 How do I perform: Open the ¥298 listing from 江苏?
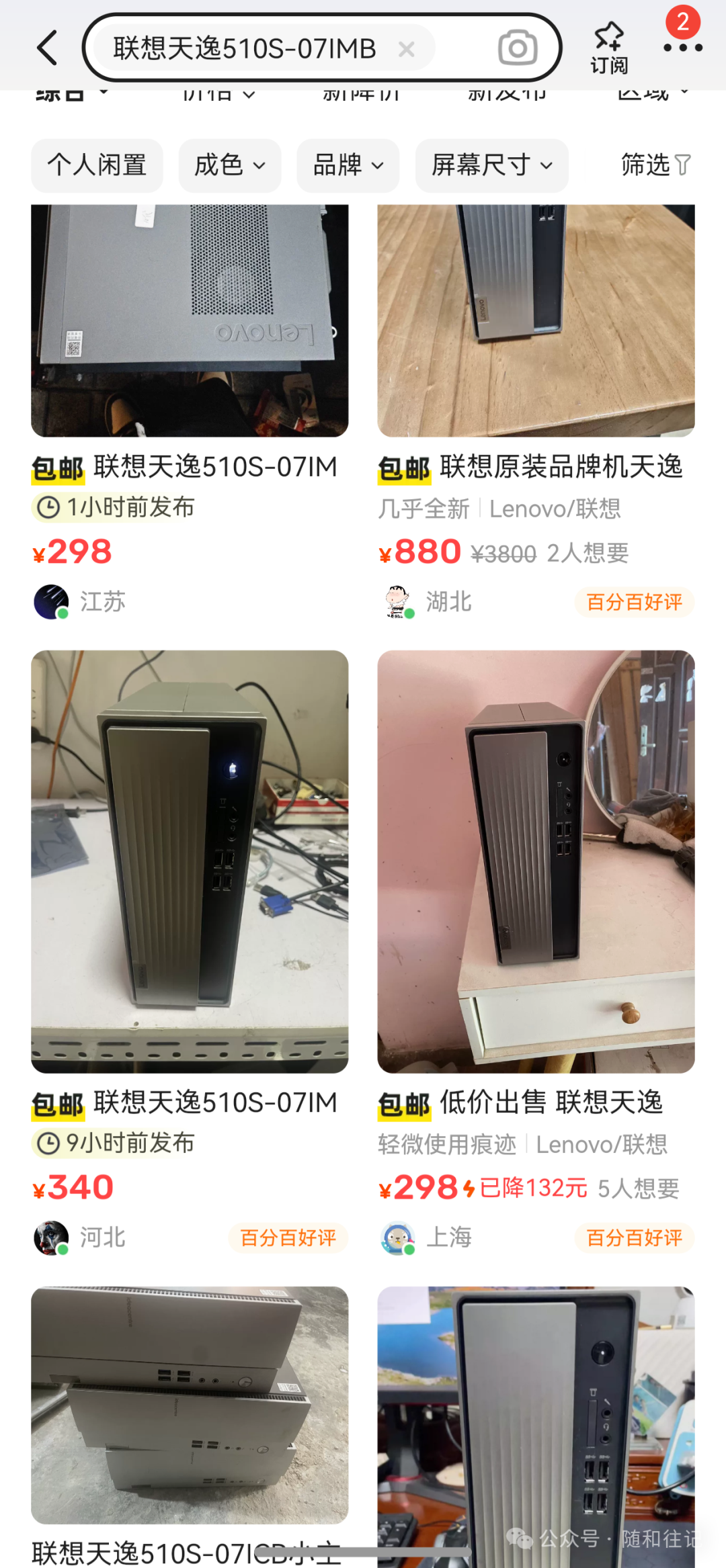(190, 322)
